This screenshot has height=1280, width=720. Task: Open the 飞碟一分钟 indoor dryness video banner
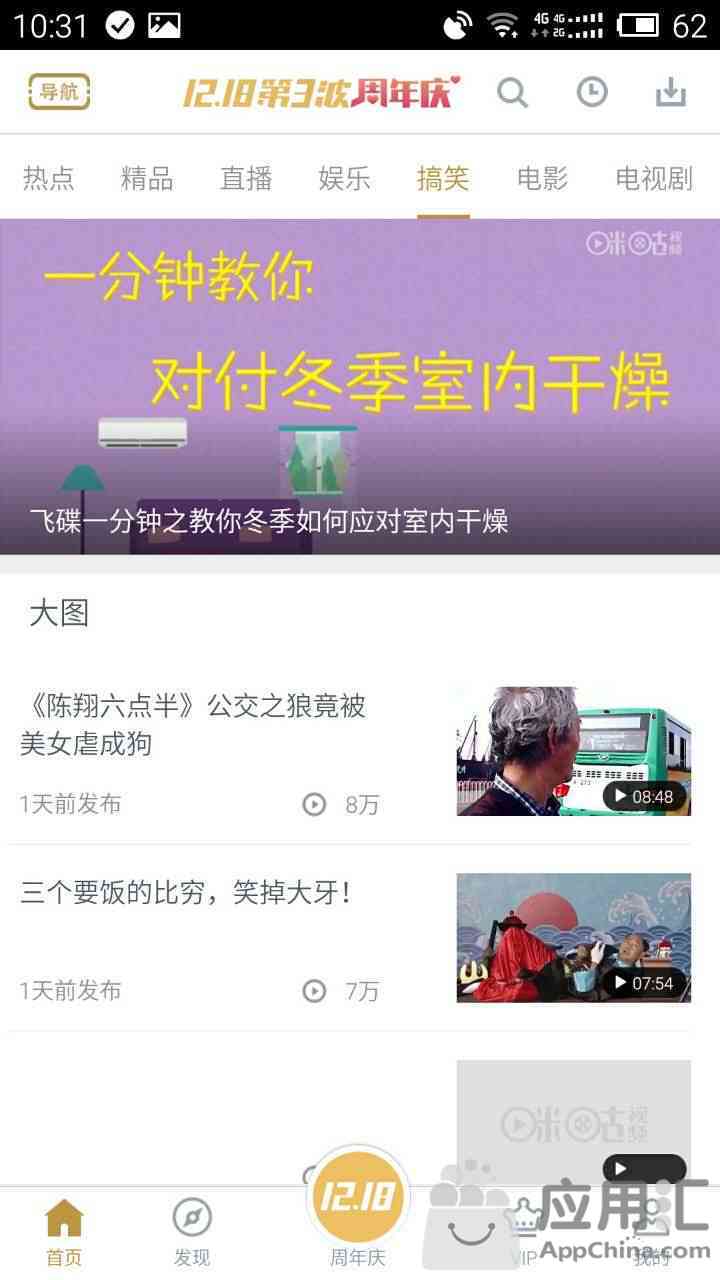[360, 386]
